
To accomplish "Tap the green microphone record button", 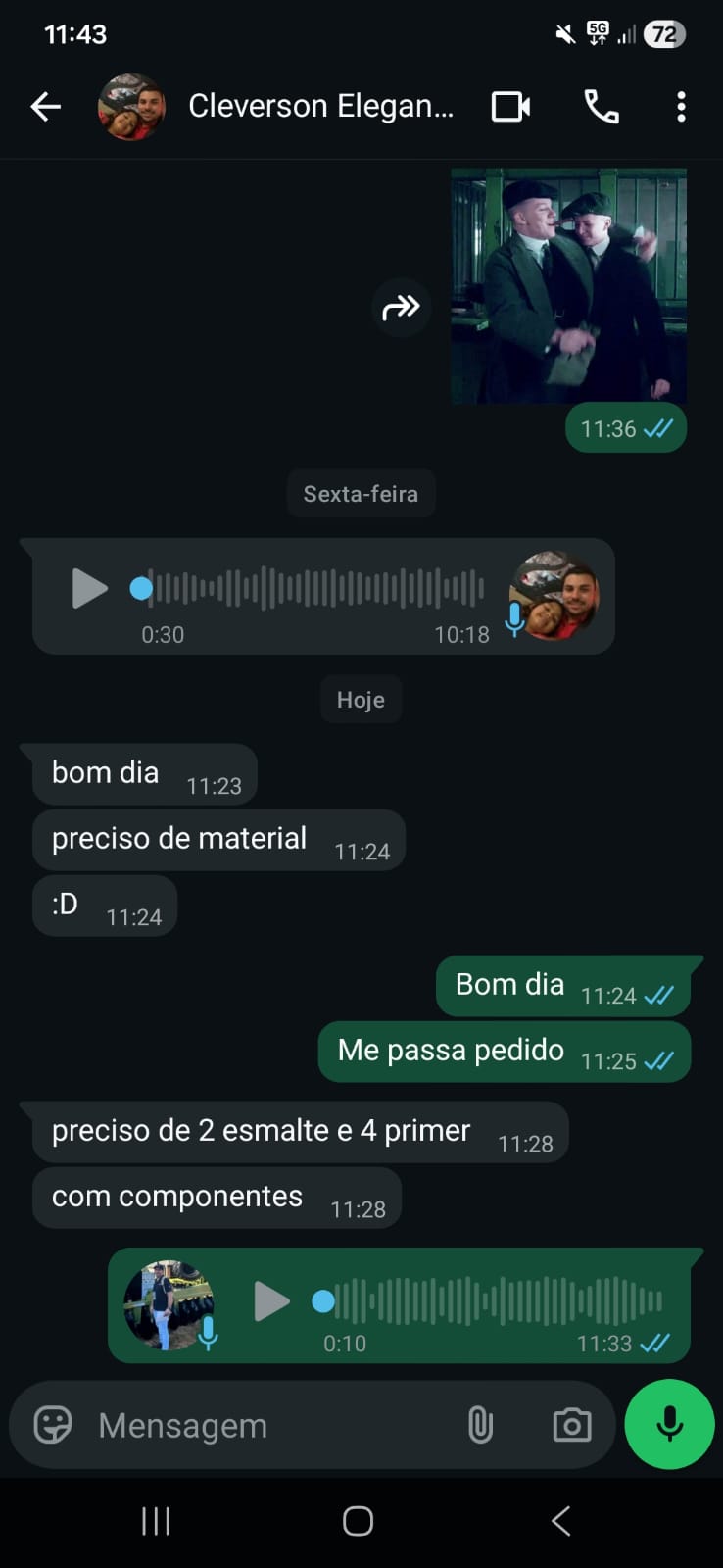I will click(670, 1424).
